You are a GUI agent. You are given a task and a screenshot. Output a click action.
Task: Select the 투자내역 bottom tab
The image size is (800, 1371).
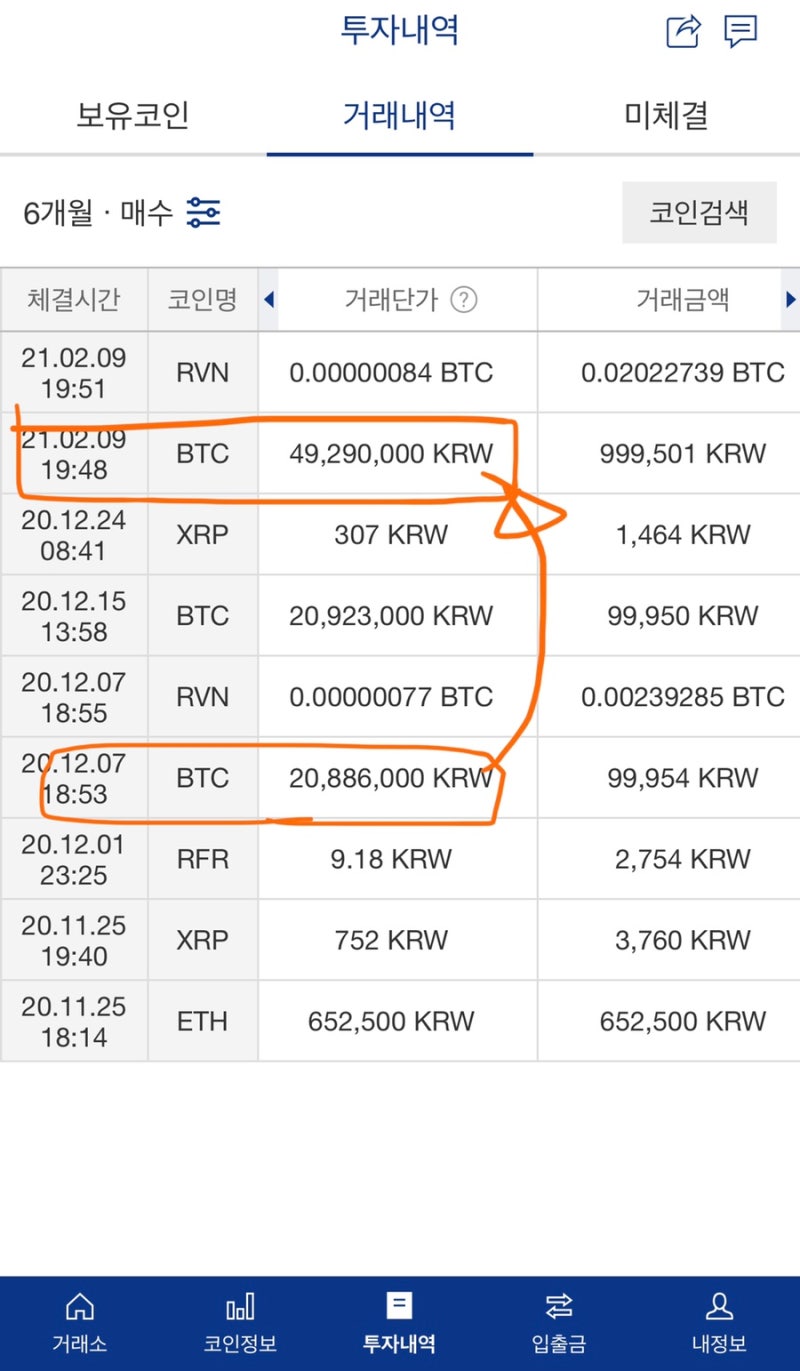click(399, 1322)
